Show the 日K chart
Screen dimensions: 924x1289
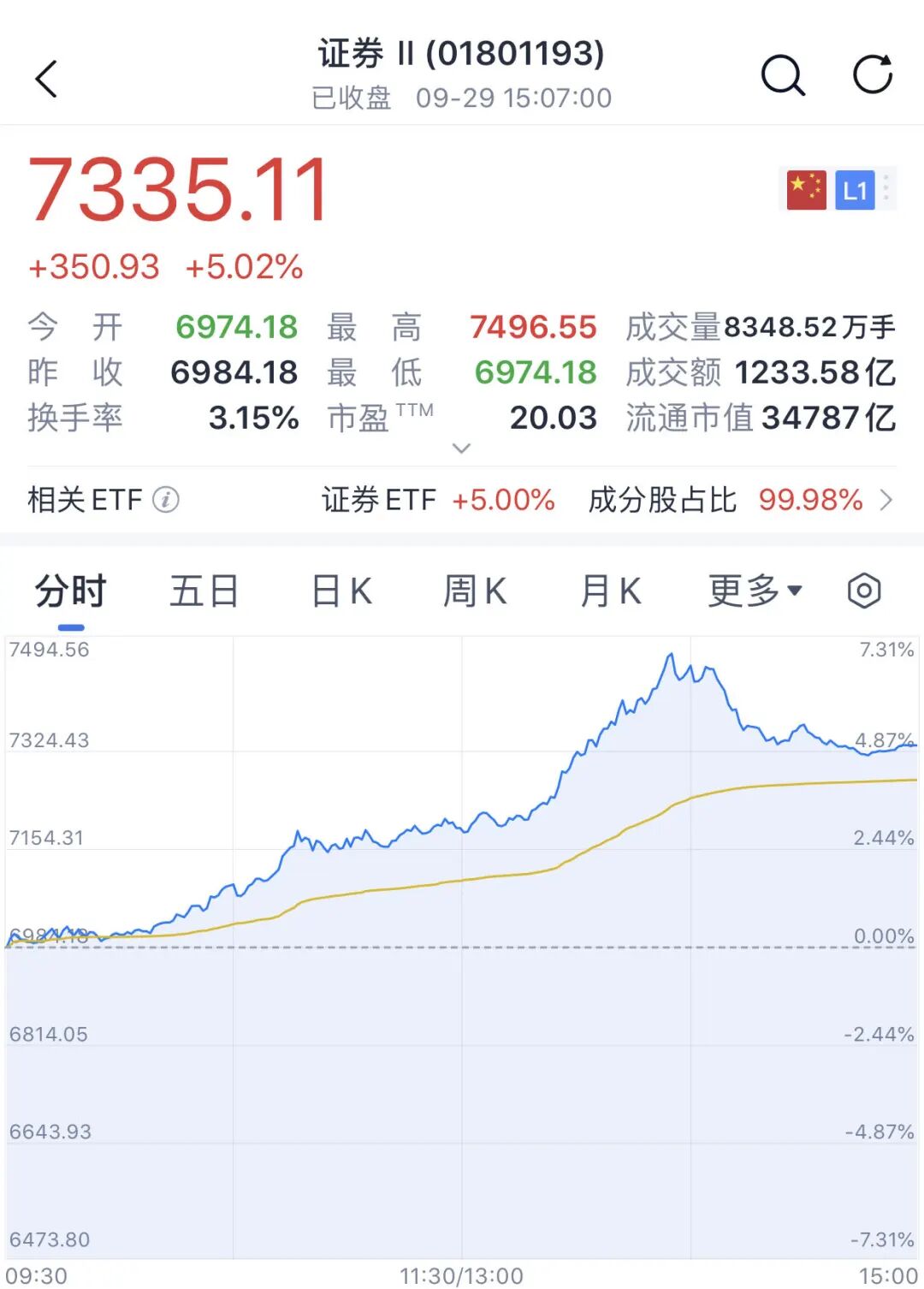[x=341, y=591]
